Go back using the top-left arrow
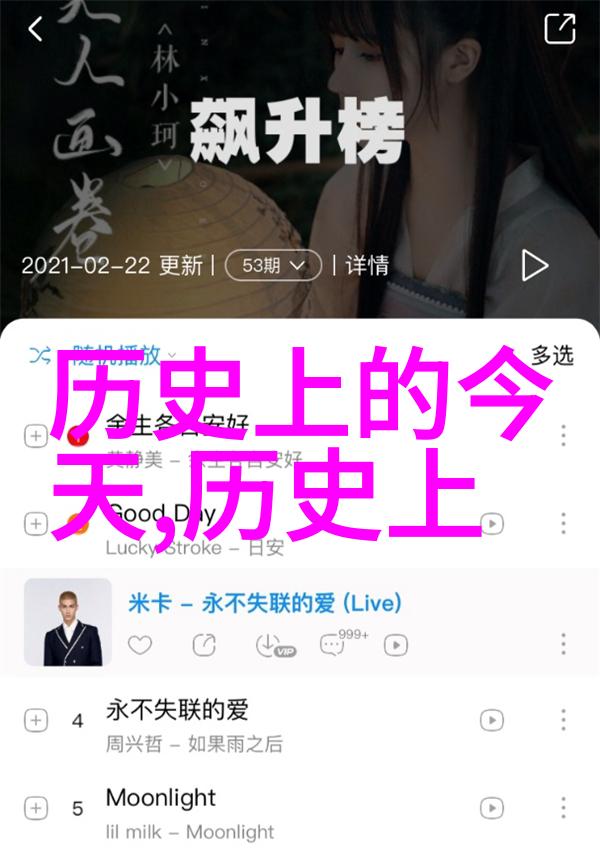This screenshot has height=865, width=600. (x=36, y=30)
